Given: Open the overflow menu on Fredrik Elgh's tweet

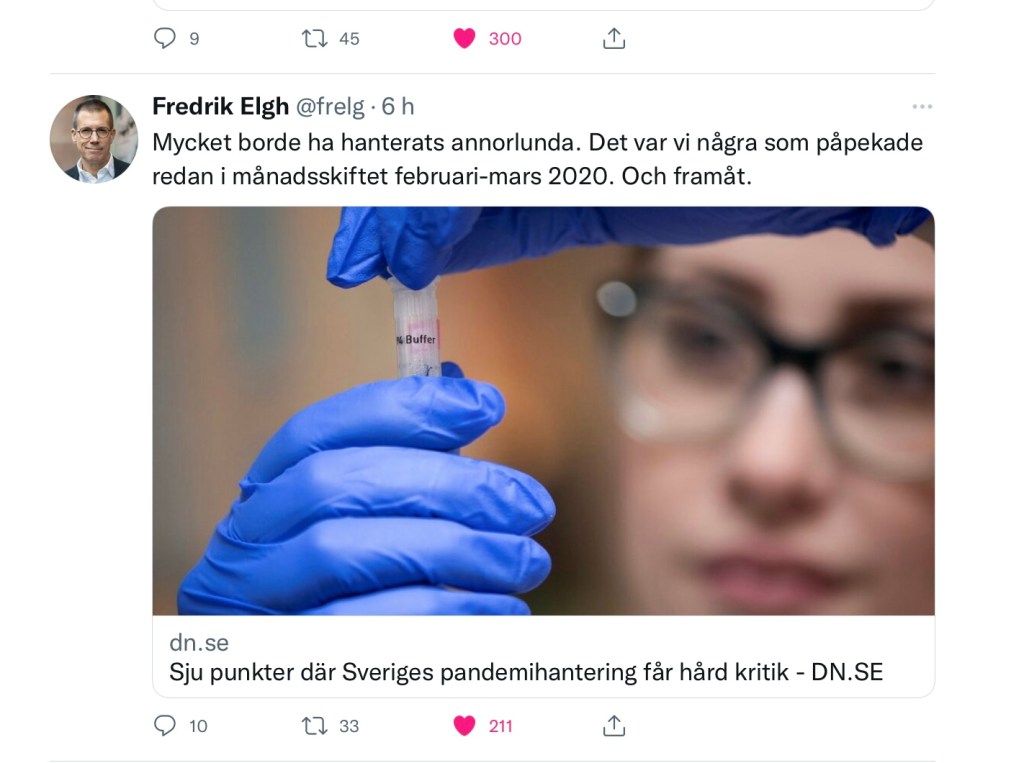Looking at the screenshot, I should point(921,106).
